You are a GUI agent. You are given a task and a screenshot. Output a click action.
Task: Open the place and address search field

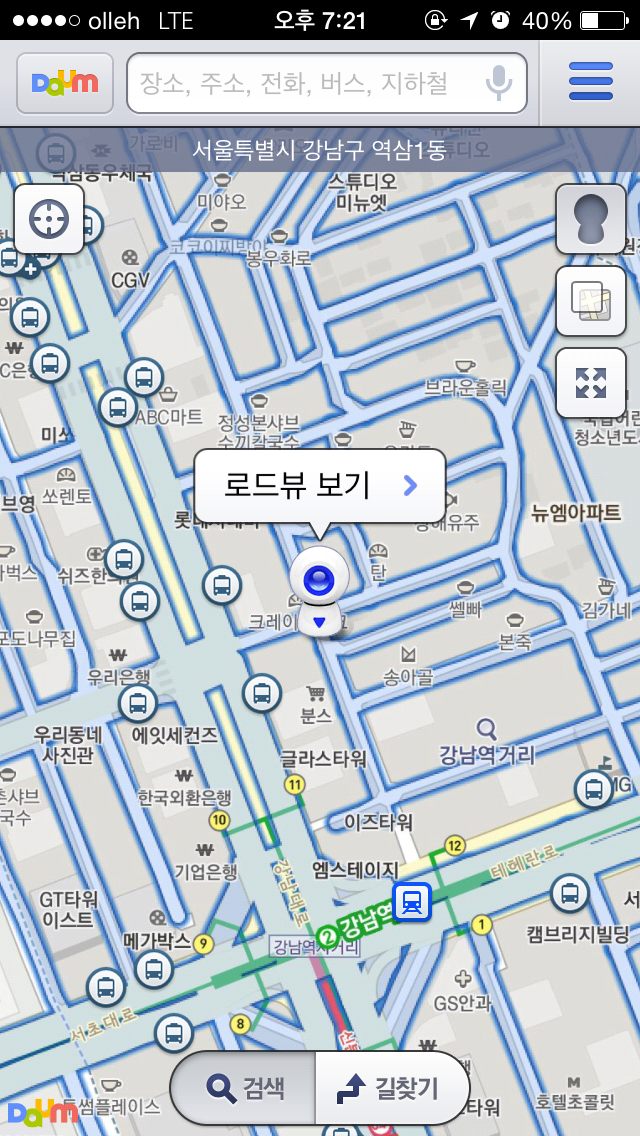tap(305, 83)
